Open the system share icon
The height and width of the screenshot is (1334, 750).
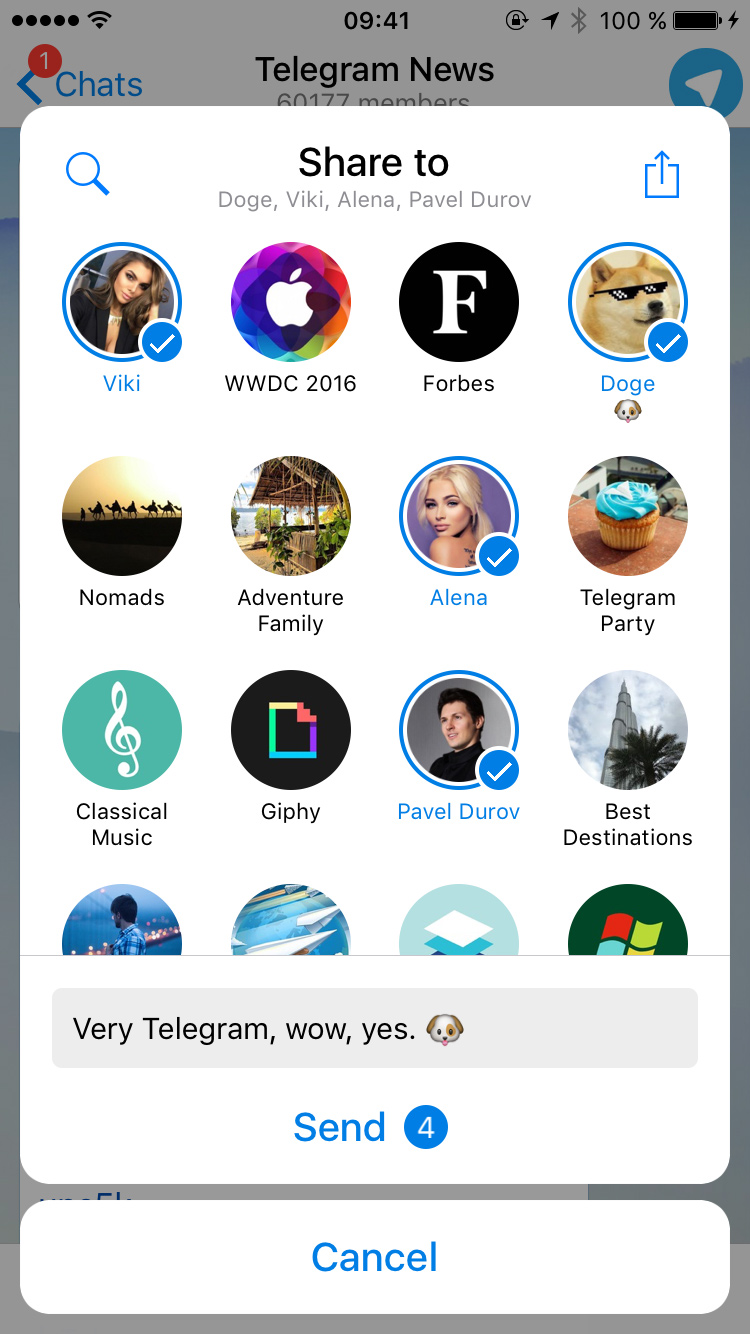click(x=661, y=174)
